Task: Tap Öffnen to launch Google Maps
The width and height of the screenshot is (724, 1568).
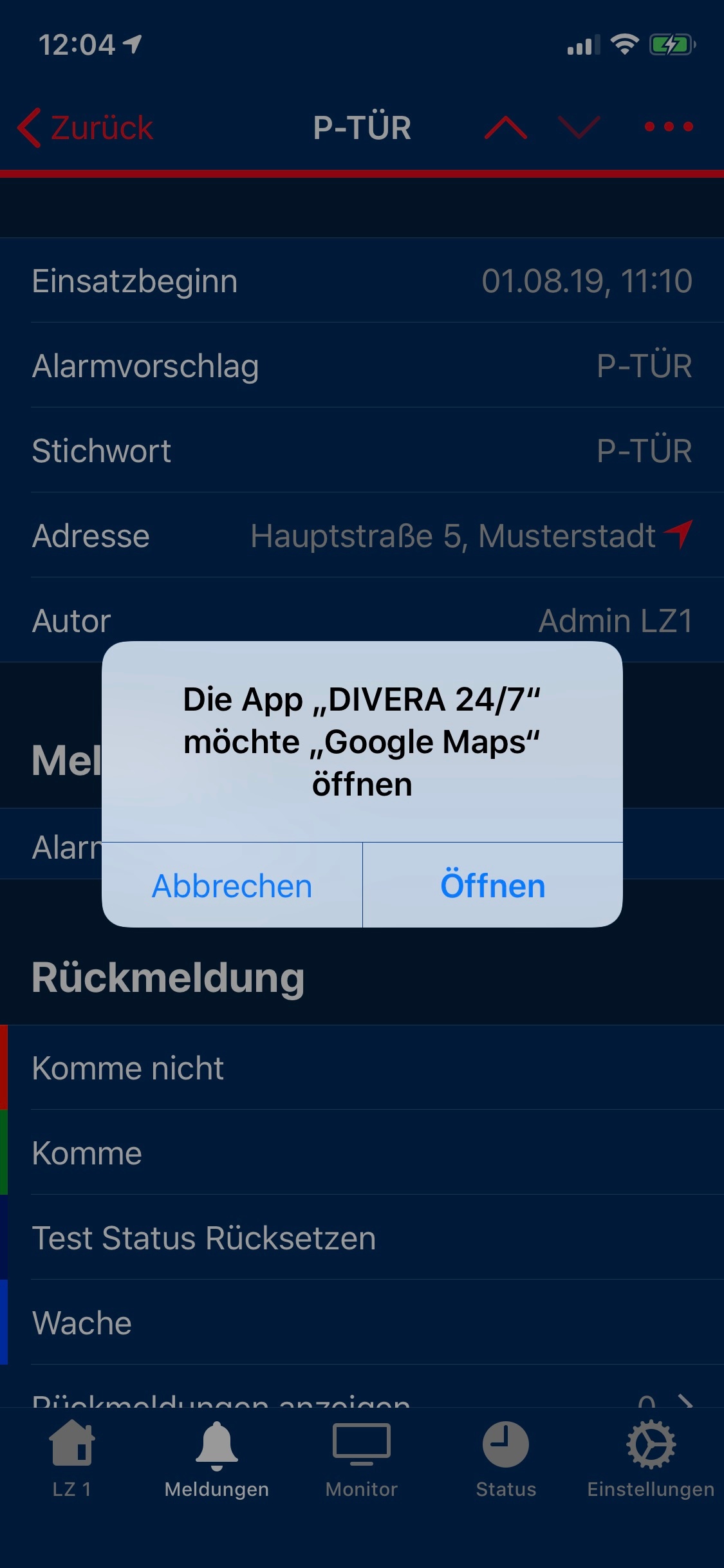Action: pos(492,885)
